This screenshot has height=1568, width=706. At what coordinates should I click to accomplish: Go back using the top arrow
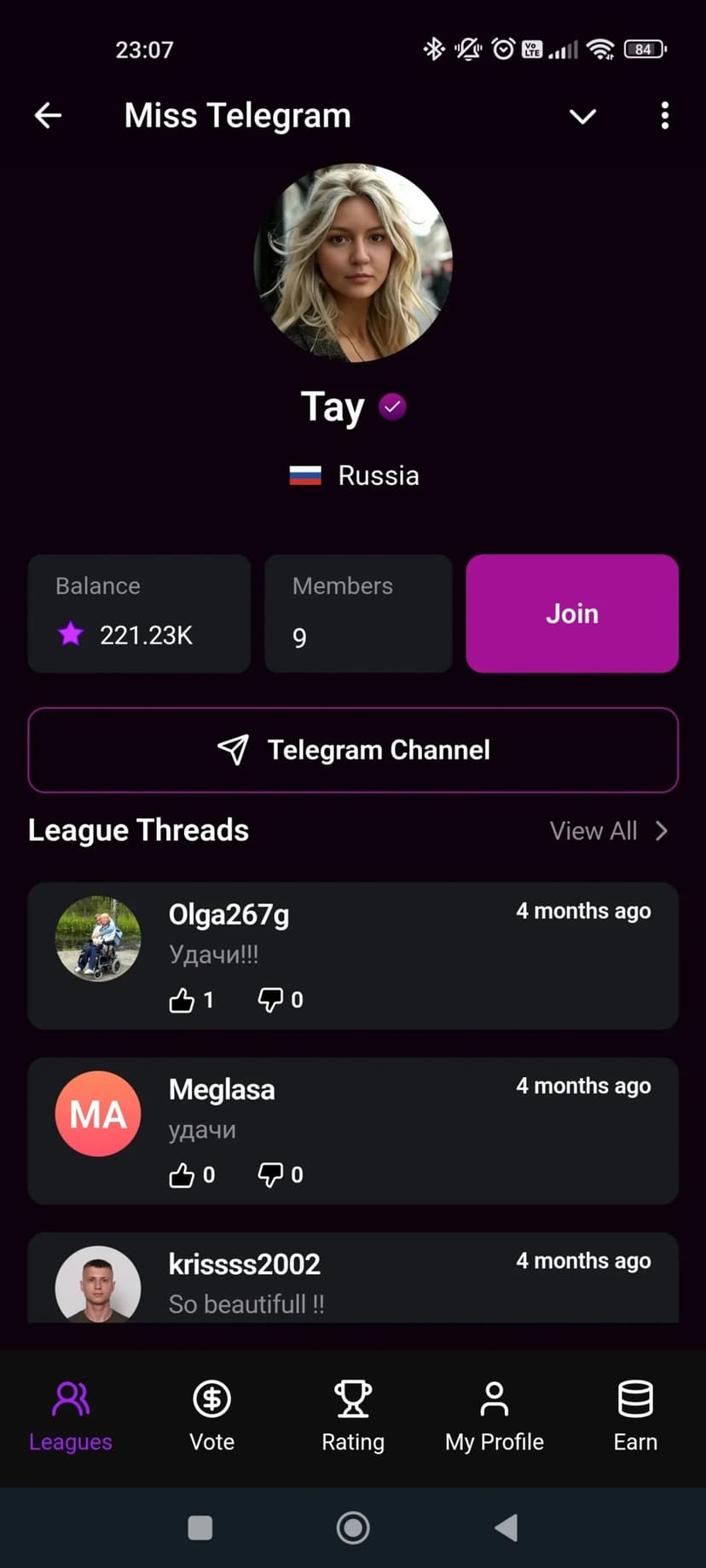click(x=49, y=115)
